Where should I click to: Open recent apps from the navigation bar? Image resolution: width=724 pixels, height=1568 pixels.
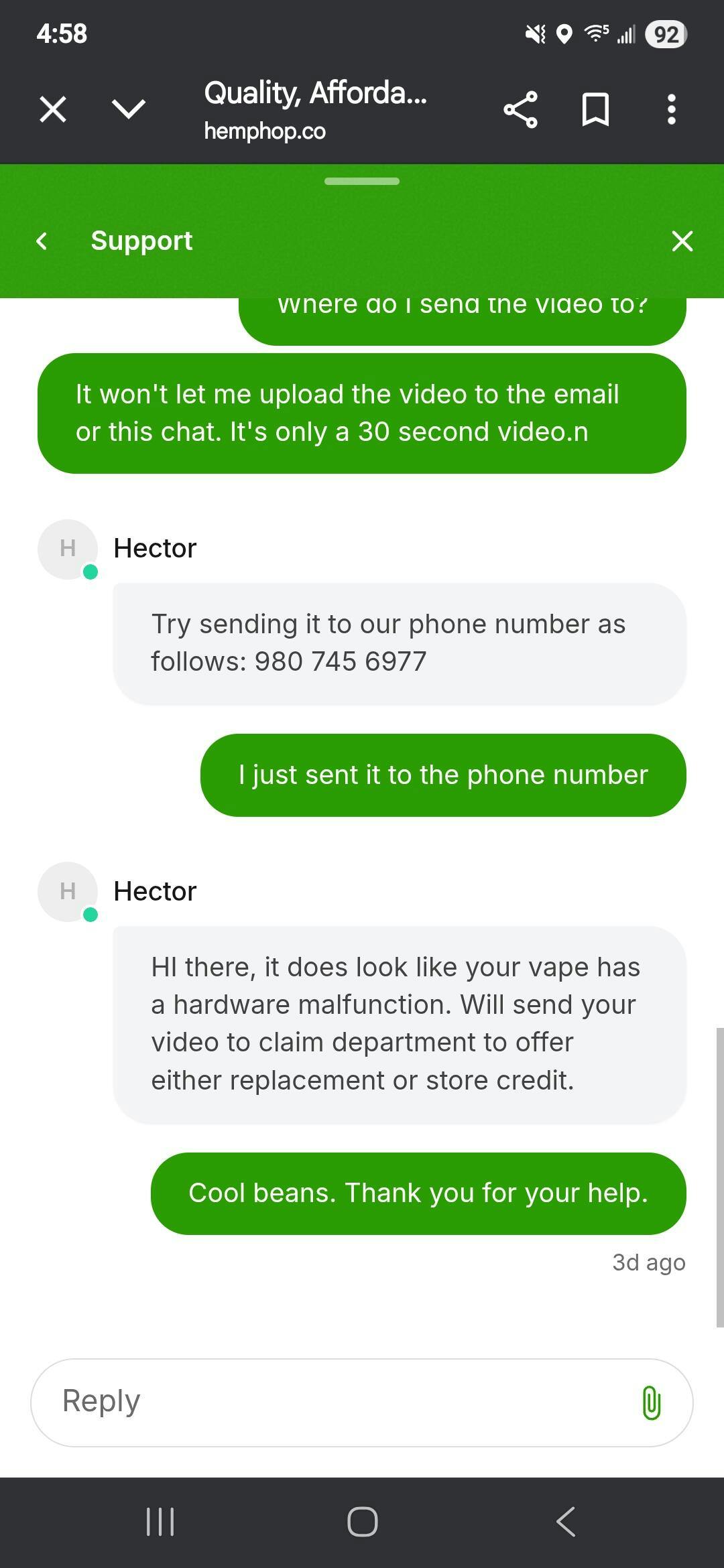(x=160, y=1522)
